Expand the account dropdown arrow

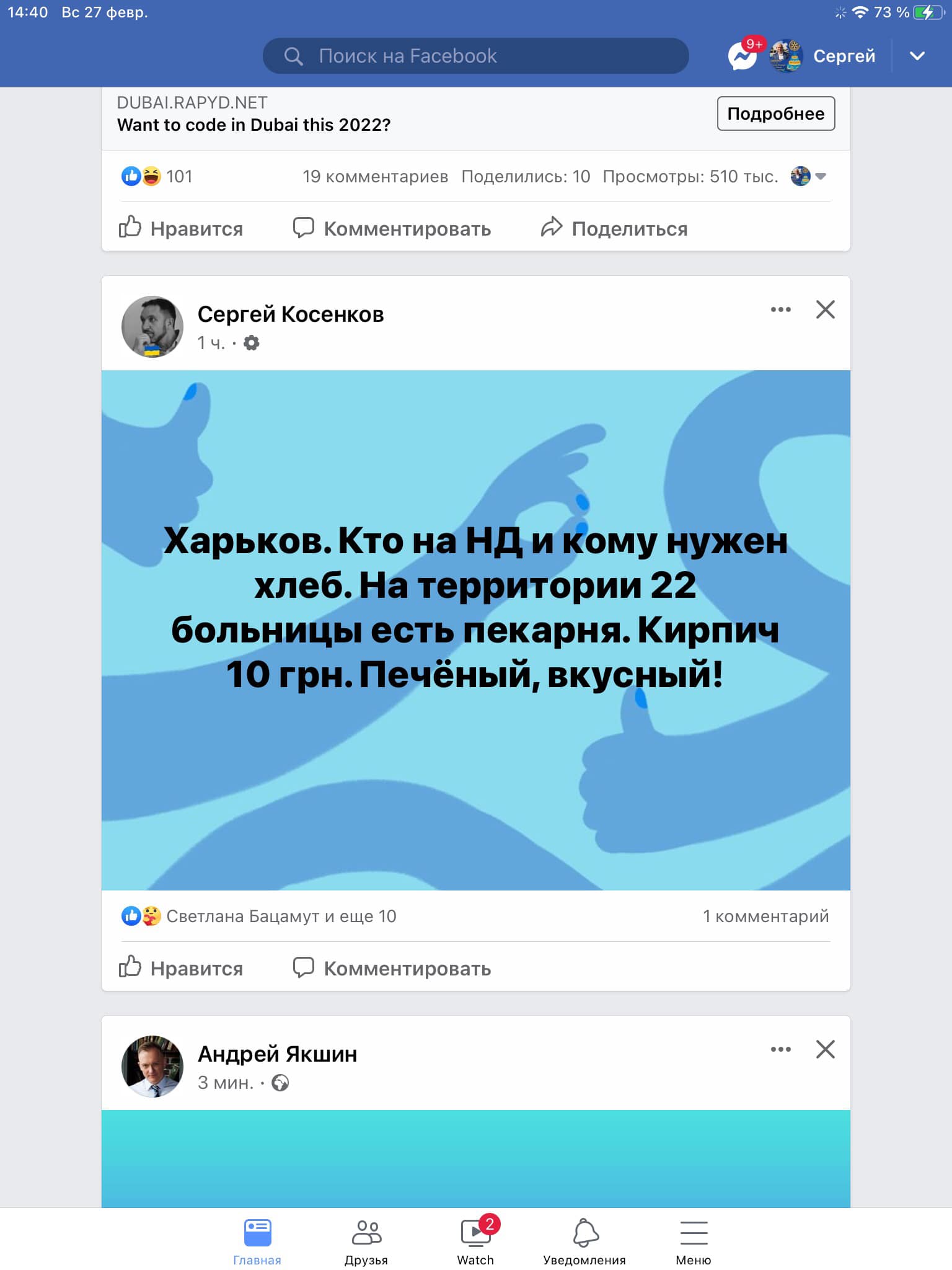917,56
